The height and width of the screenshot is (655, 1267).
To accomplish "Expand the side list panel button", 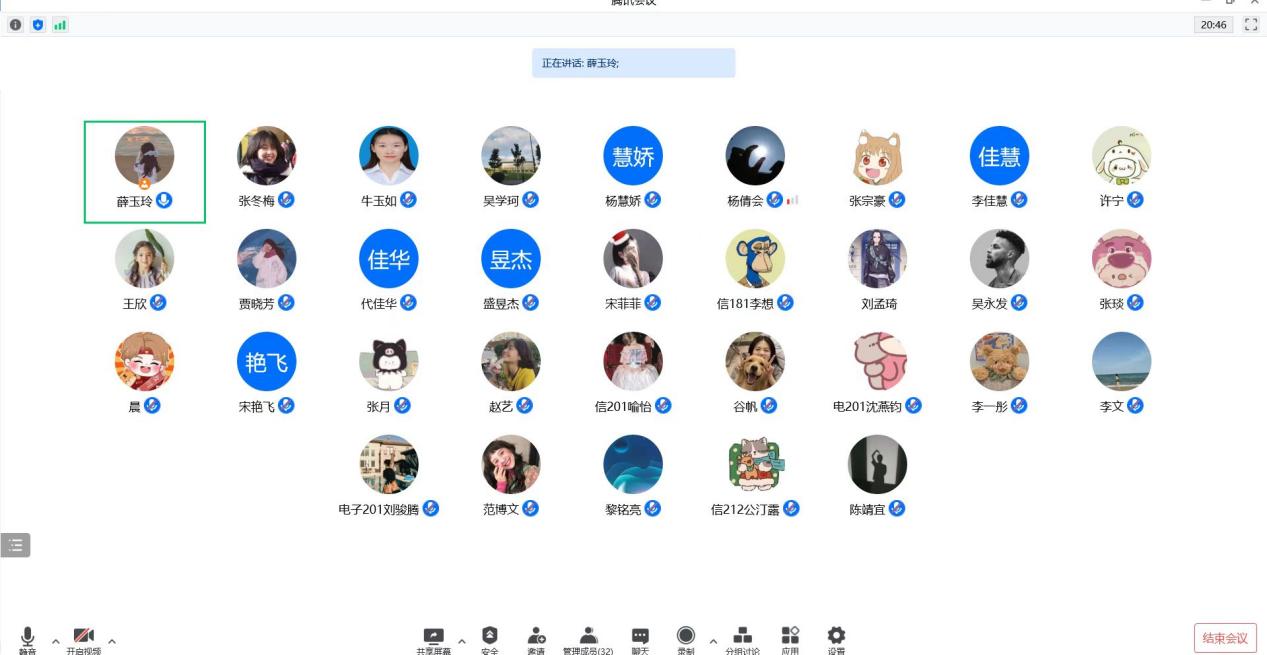I will click(x=15, y=545).
